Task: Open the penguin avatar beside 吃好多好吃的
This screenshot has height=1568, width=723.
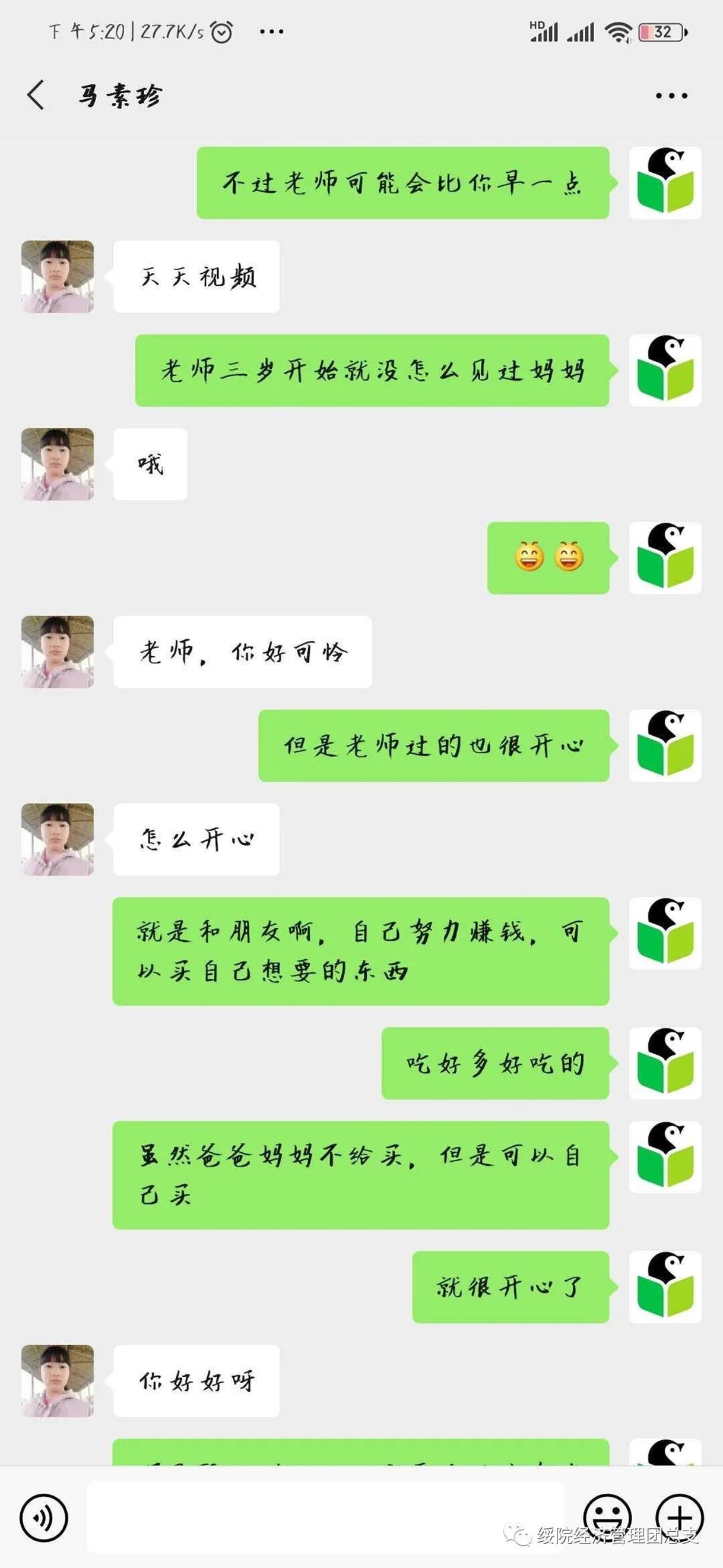Action: tap(665, 1063)
